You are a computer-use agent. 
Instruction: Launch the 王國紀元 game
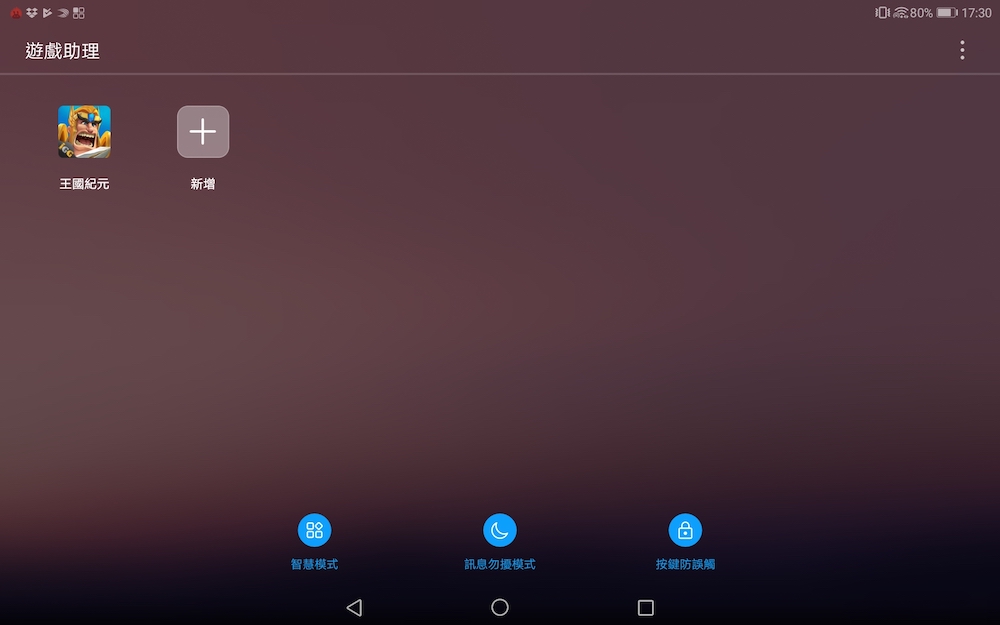tap(84, 132)
